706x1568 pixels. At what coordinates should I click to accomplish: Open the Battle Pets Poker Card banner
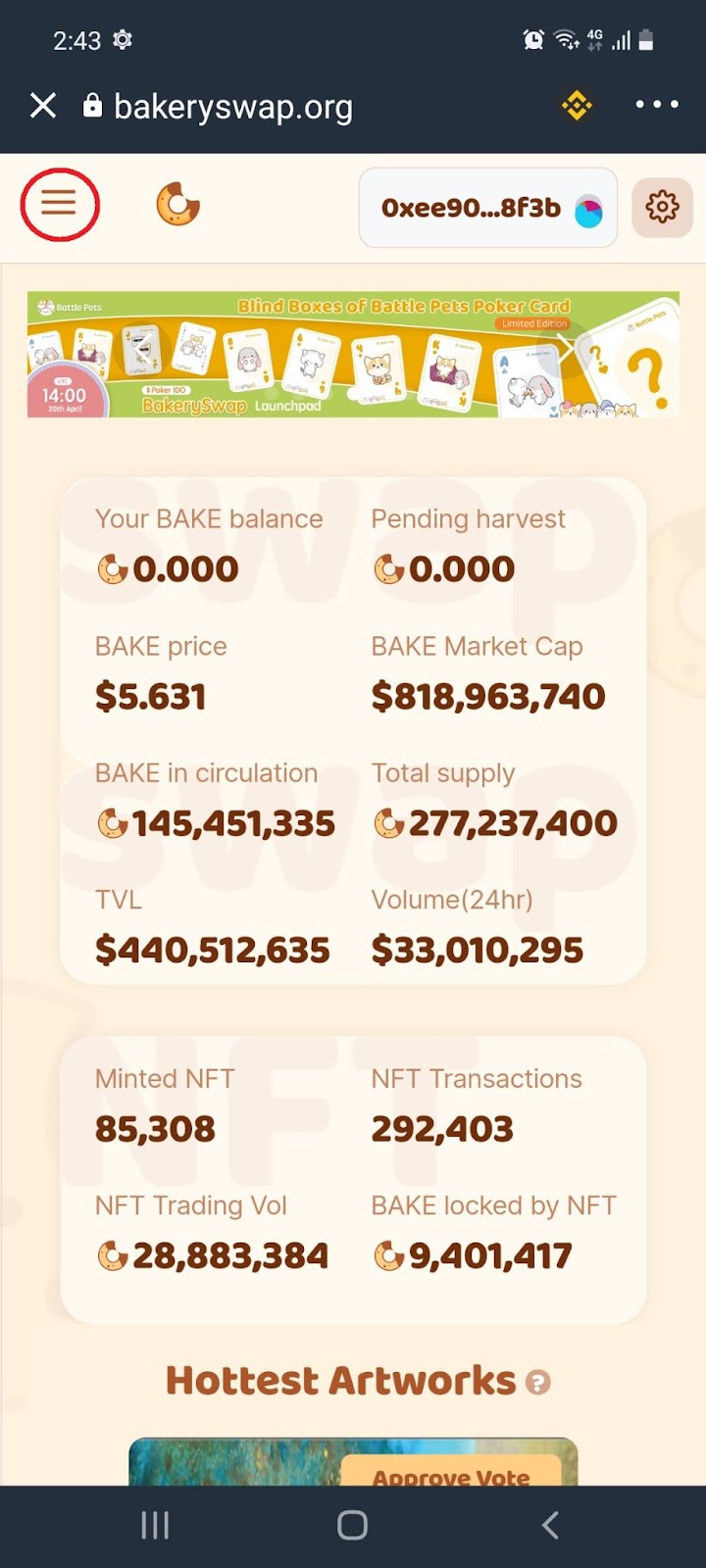coord(353,355)
